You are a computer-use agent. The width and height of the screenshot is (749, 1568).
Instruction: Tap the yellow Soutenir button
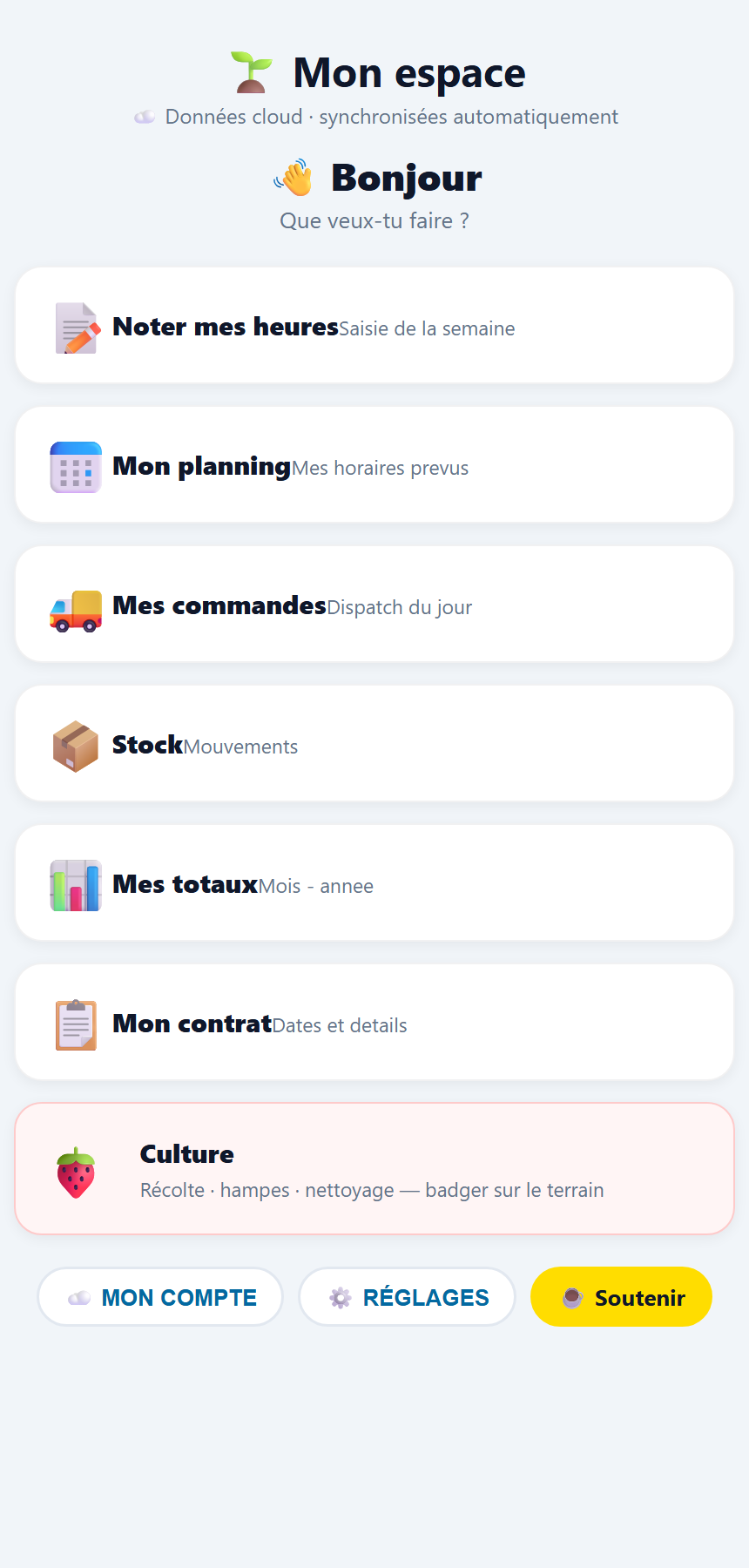(x=621, y=1297)
